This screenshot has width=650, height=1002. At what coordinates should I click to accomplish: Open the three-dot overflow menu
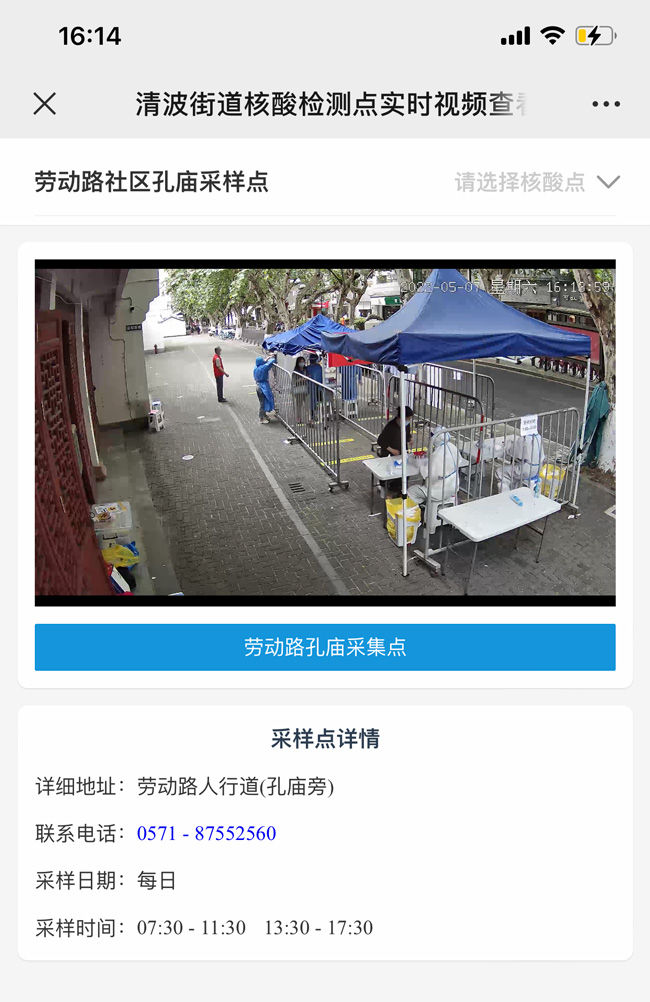606,104
